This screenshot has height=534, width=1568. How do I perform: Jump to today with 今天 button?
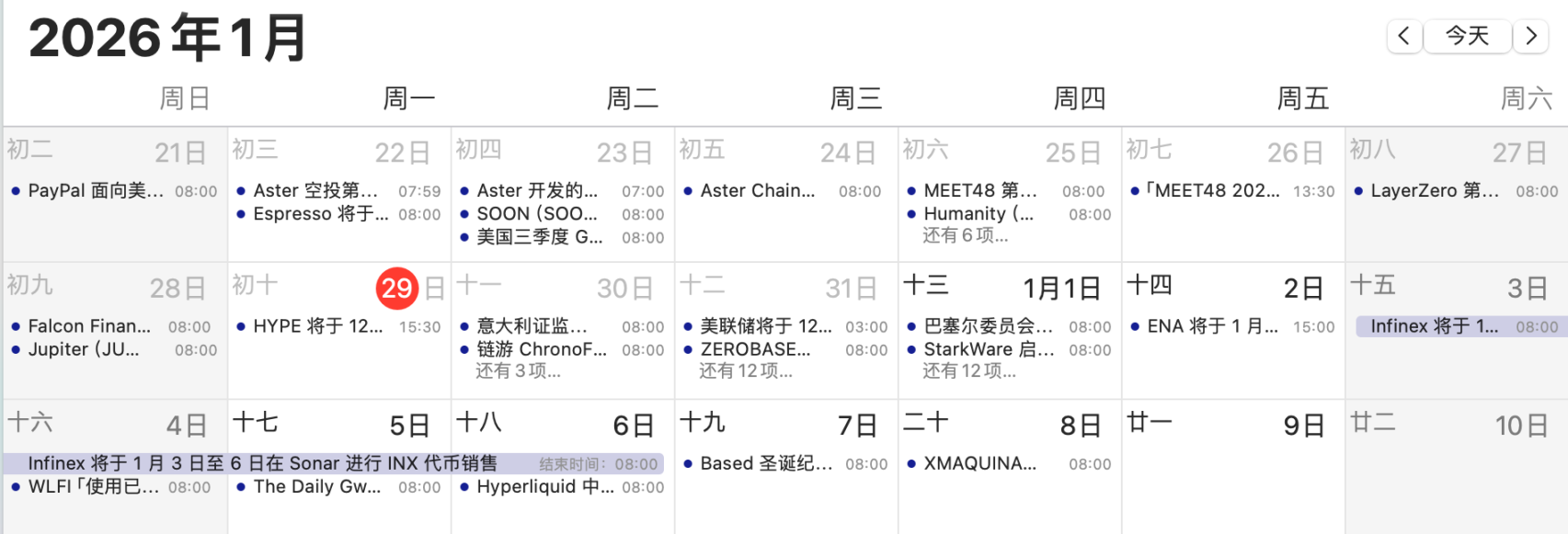[1467, 36]
